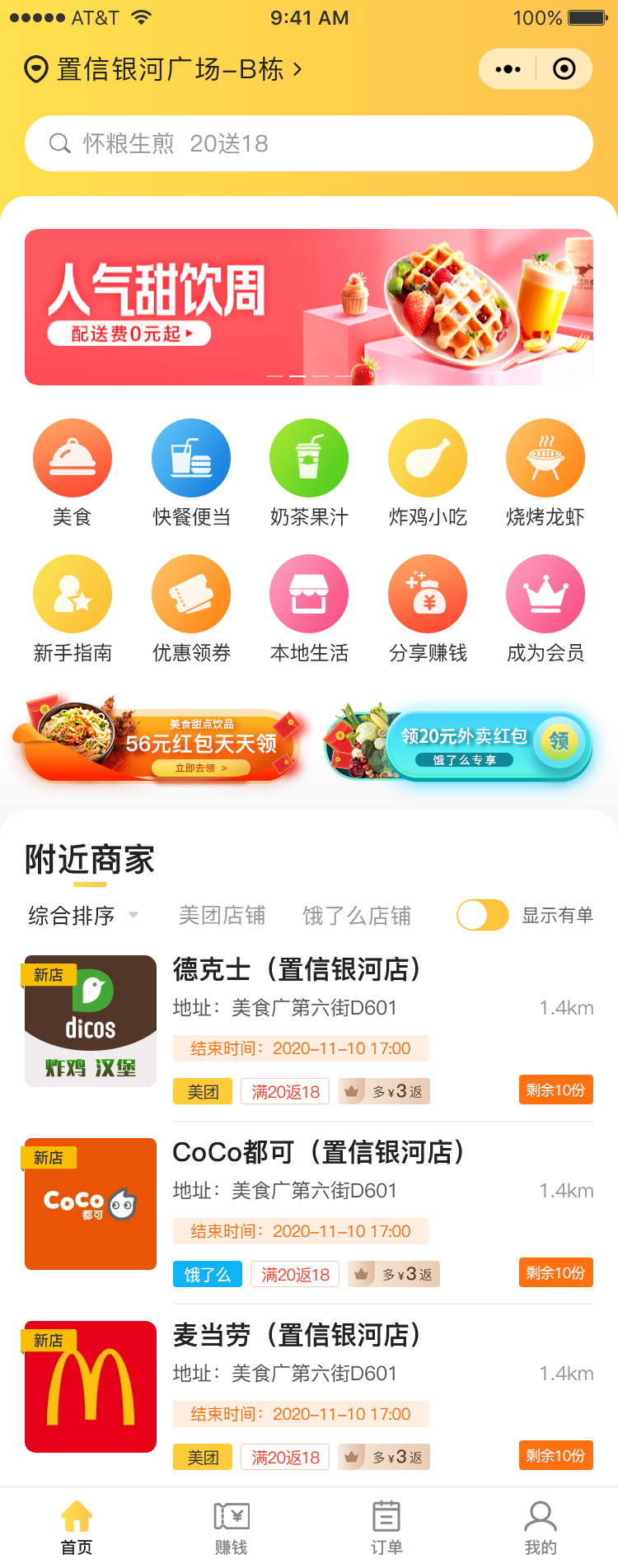618x1568 pixels.
Task: Claim the 领20元外卖红包 banner
Action: (461, 743)
